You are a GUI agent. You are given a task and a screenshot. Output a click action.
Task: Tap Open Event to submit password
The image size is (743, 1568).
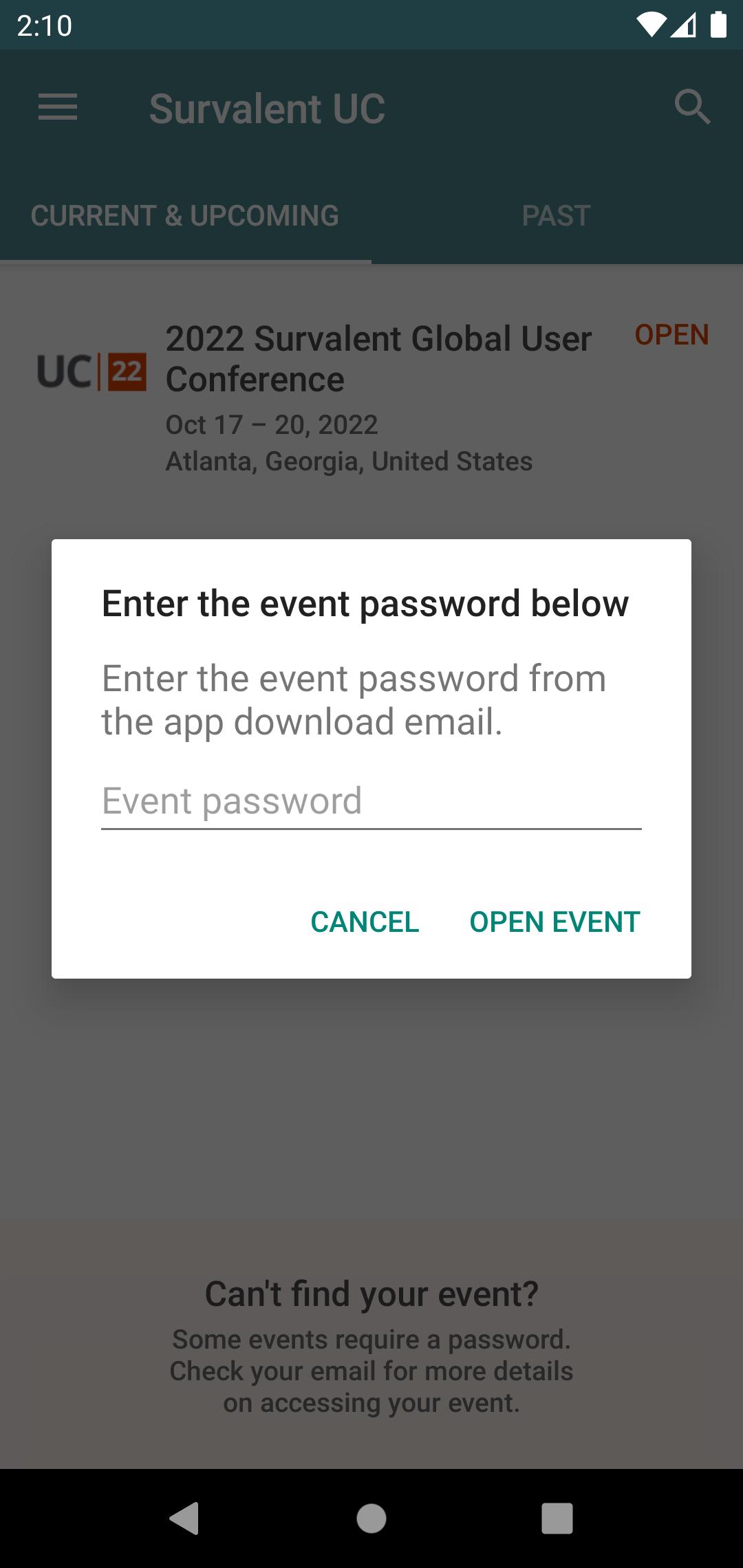554,922
